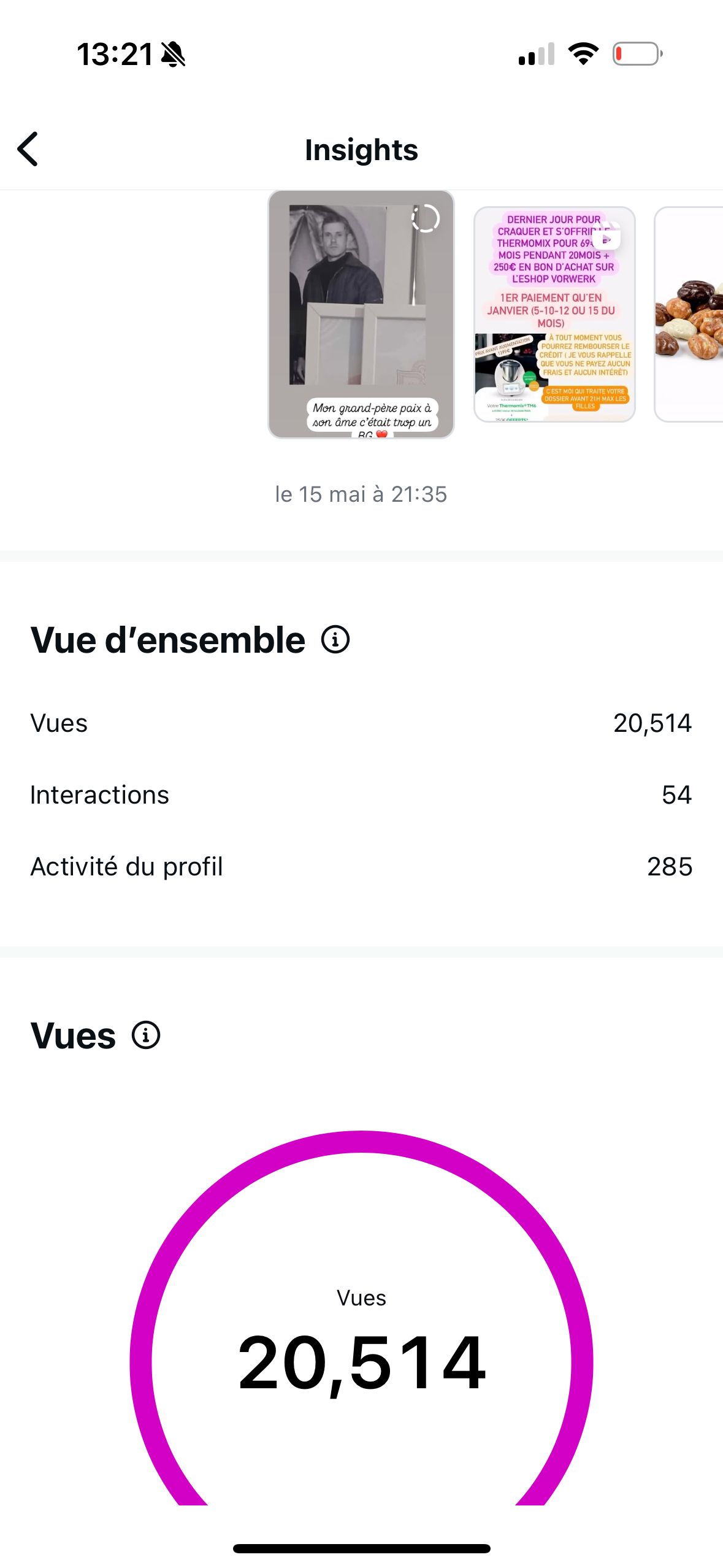
Task: Show info about Vue d'ensemble
Action: pyautogui.click(x=335, y=640)
